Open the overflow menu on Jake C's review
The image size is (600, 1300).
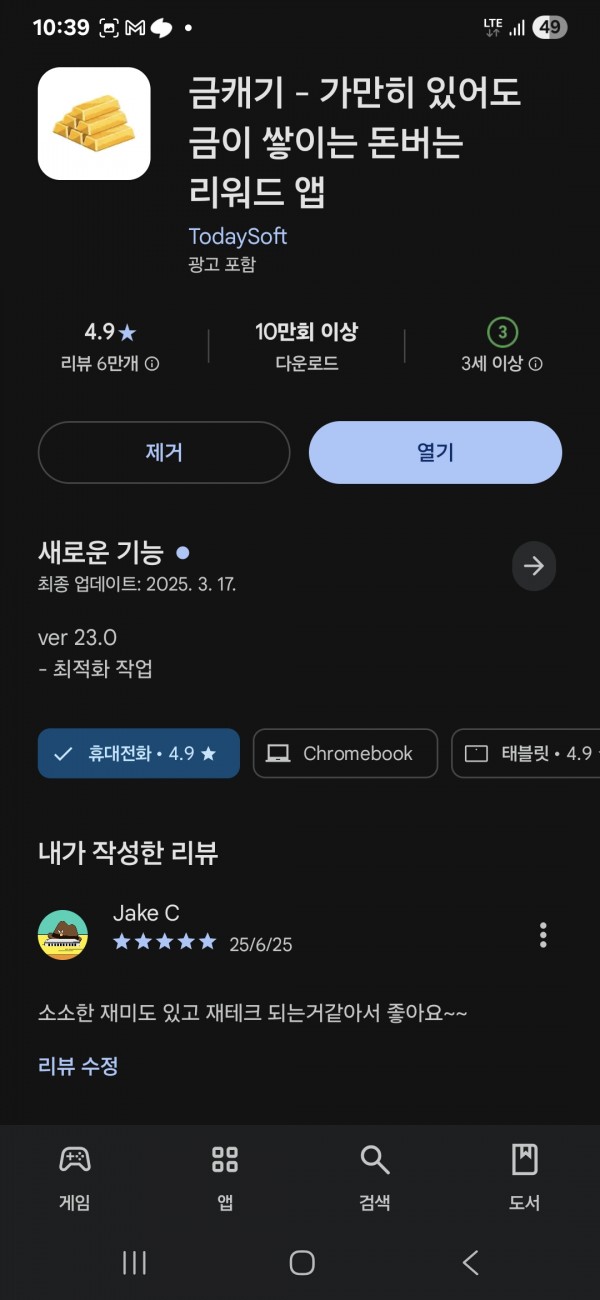tap(543, 935)
